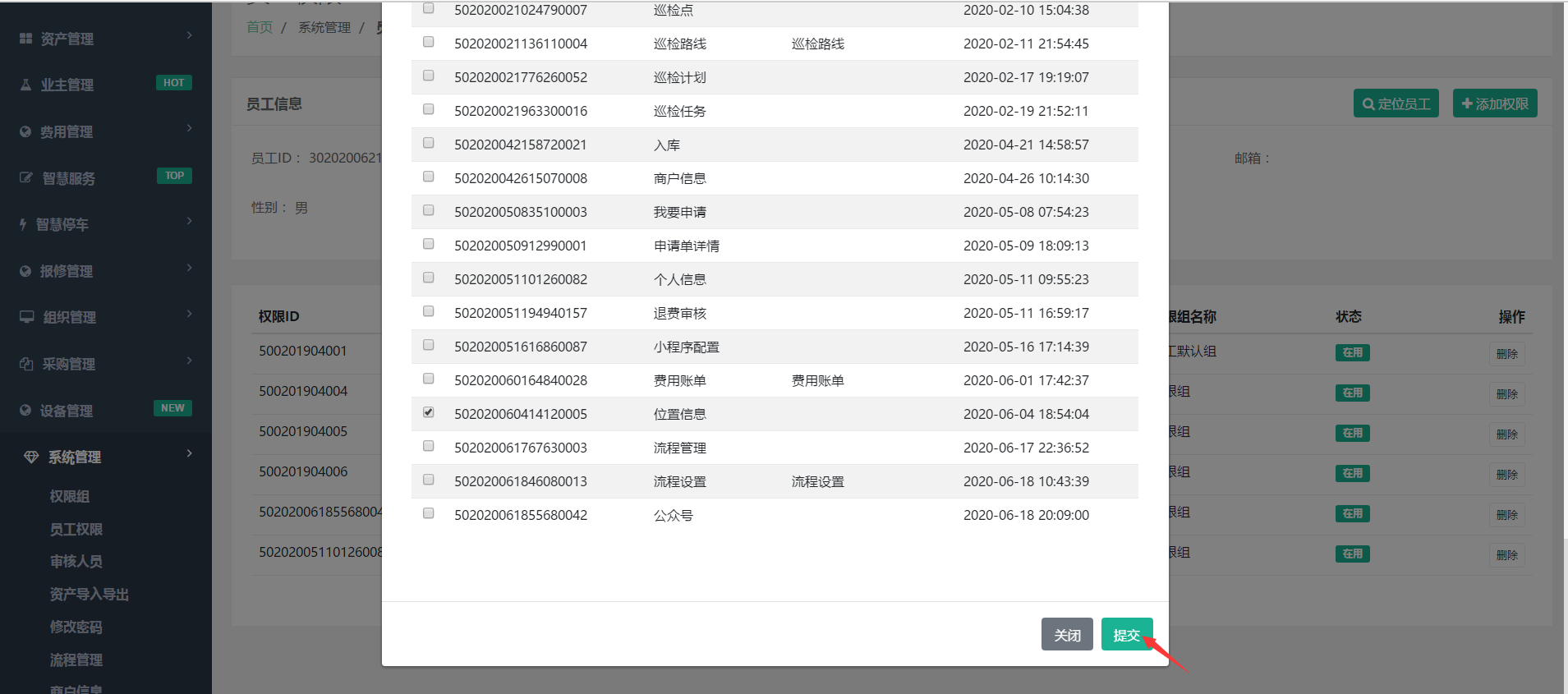
Task: Select the 商户信息 checkbox
Action: (x=428, y=177)
